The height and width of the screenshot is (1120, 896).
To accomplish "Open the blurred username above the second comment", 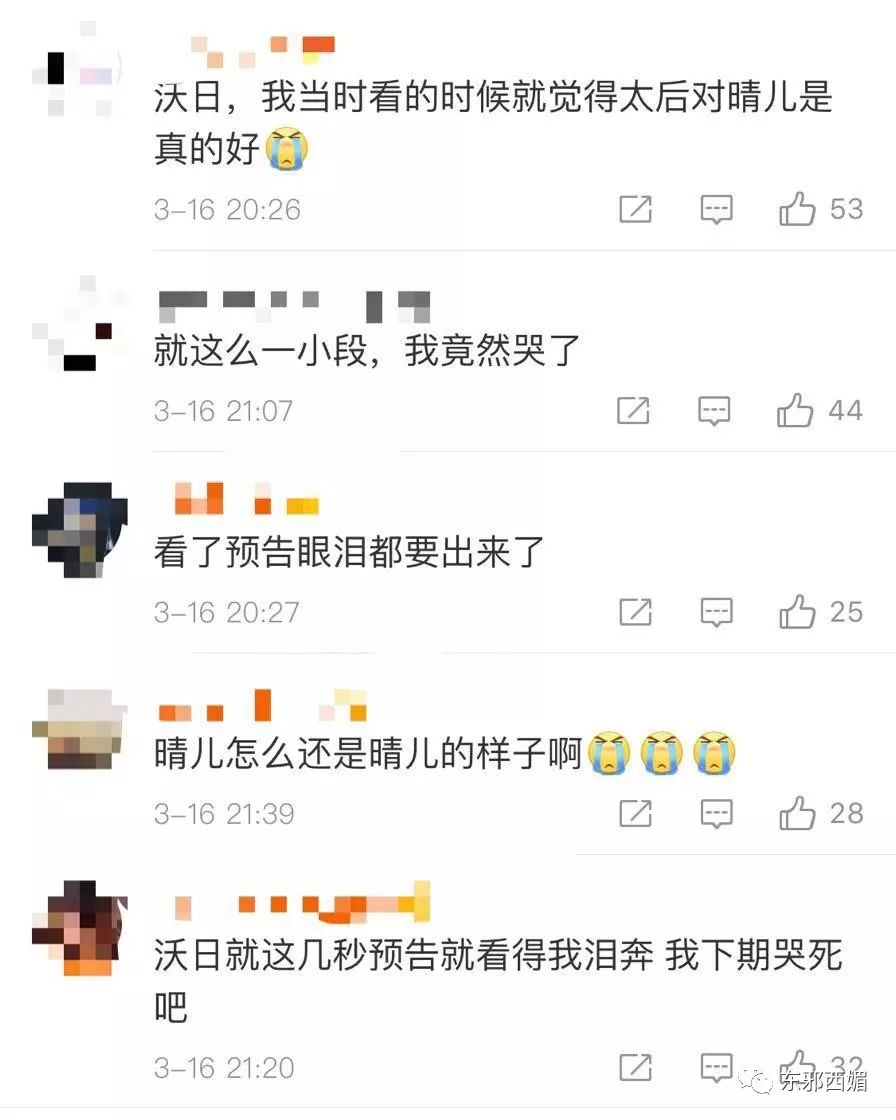I will pyautogui.click(x=295, y=300).
